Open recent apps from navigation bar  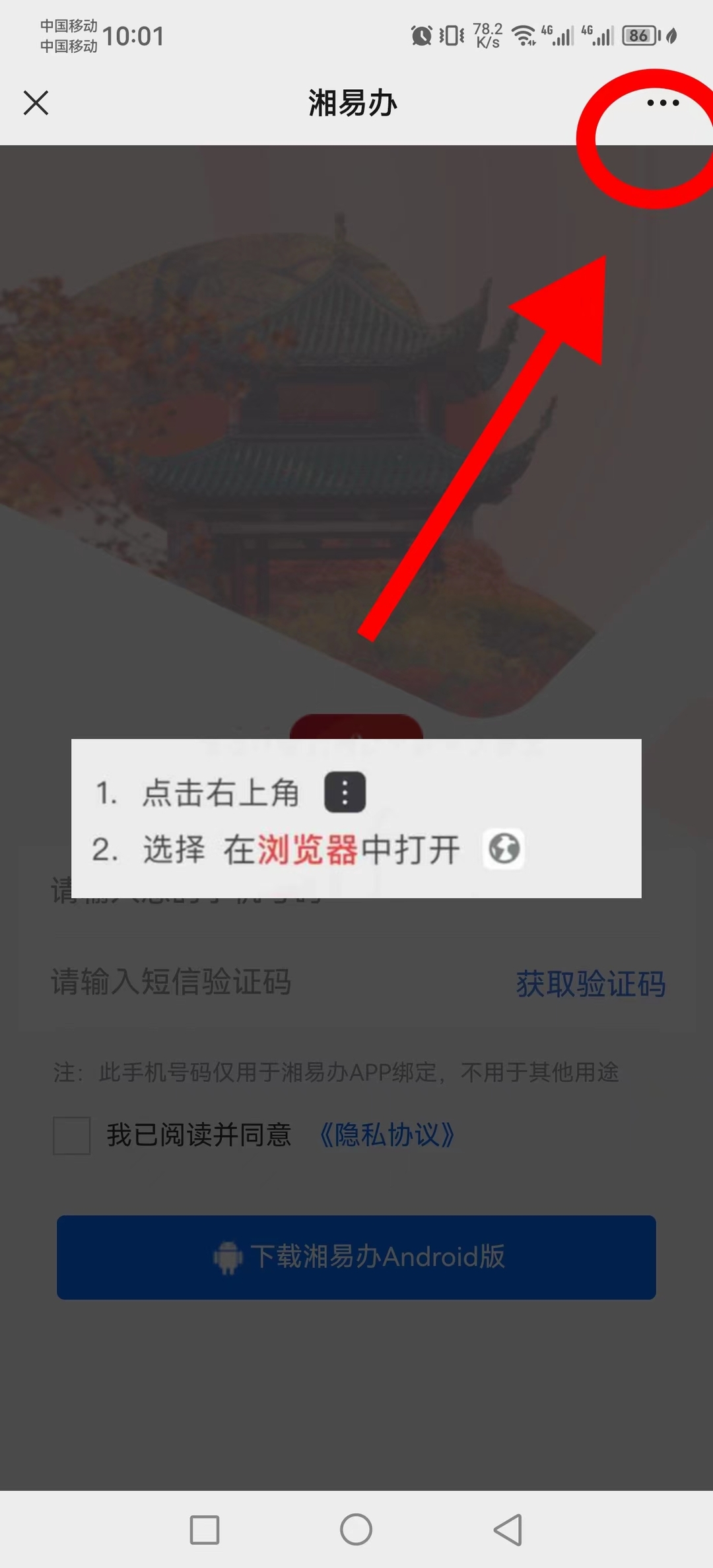(205, 1530)
